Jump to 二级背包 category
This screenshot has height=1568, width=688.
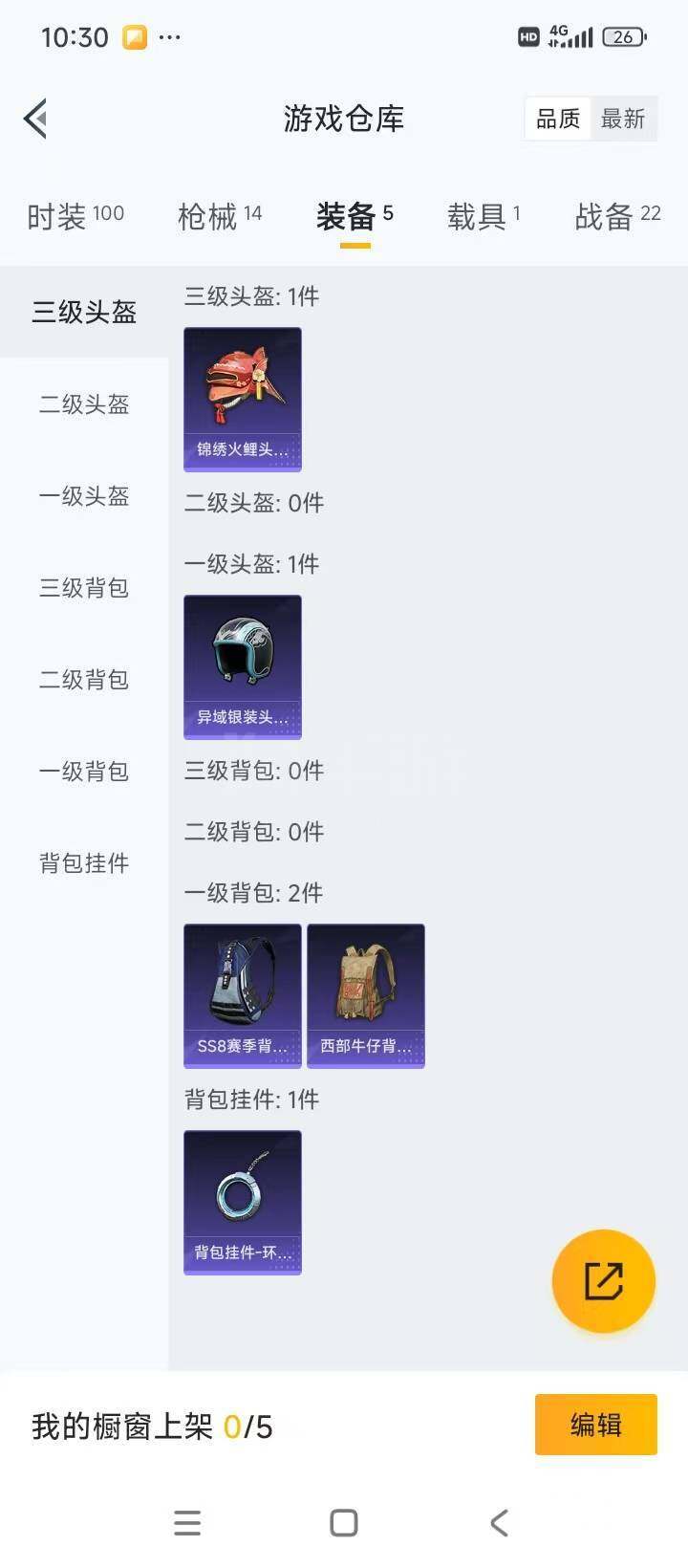point(84,680)
